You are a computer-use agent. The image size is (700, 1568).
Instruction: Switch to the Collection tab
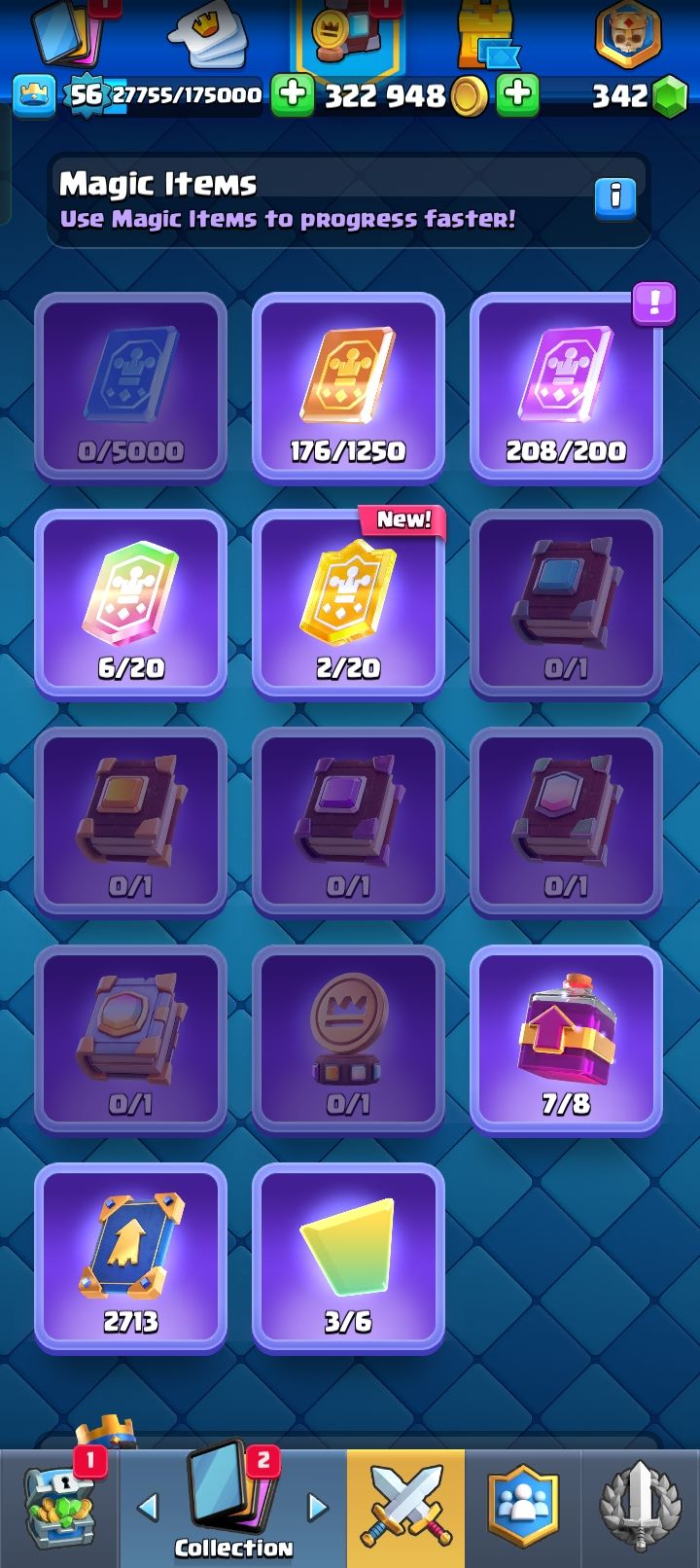233,1506
